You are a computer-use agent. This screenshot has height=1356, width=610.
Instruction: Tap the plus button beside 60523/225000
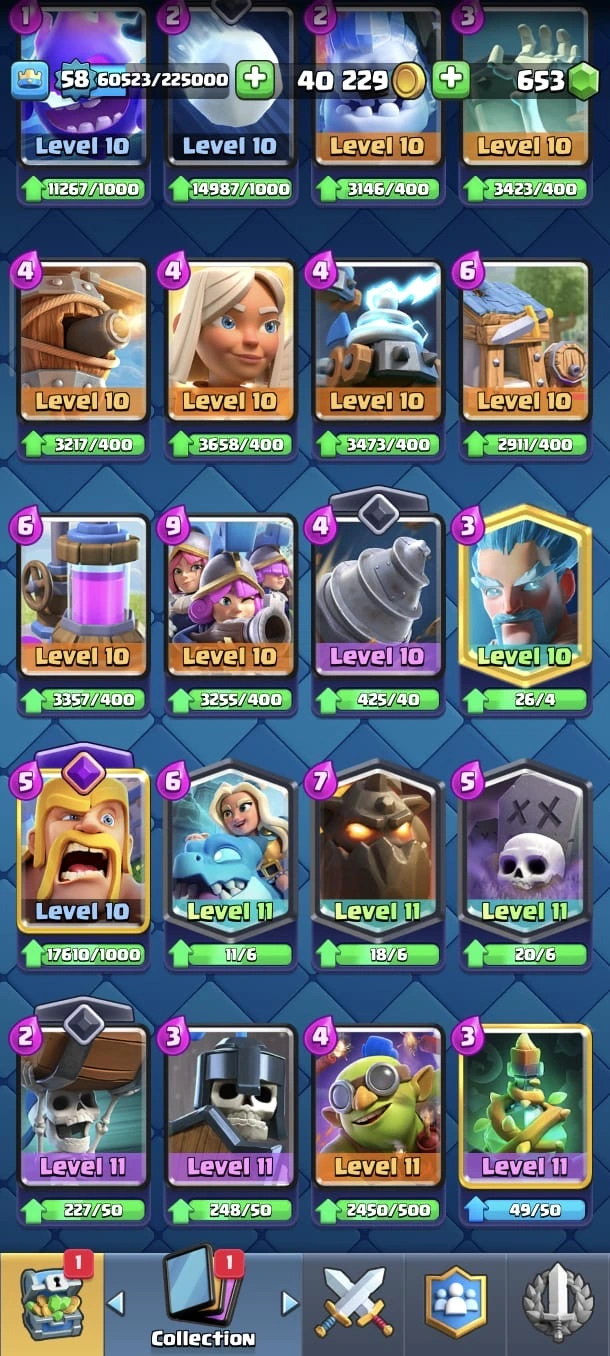click(256, 79)
